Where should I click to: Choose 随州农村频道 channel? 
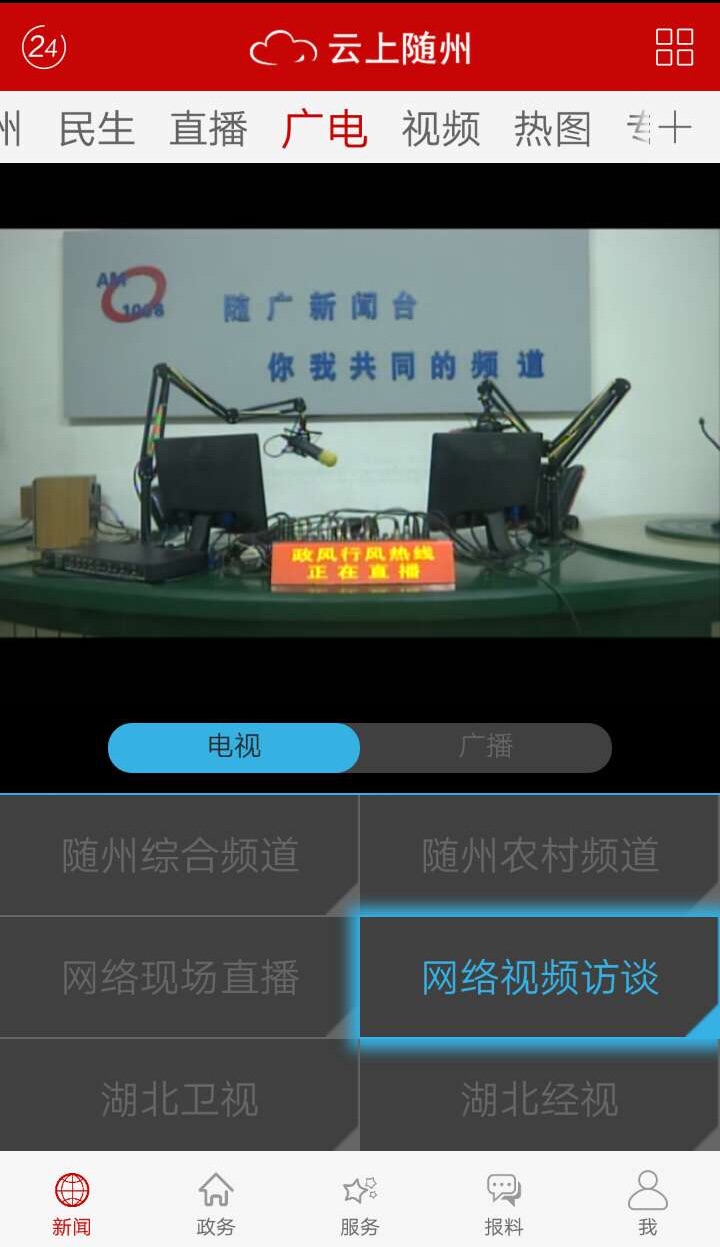point(540,855)
